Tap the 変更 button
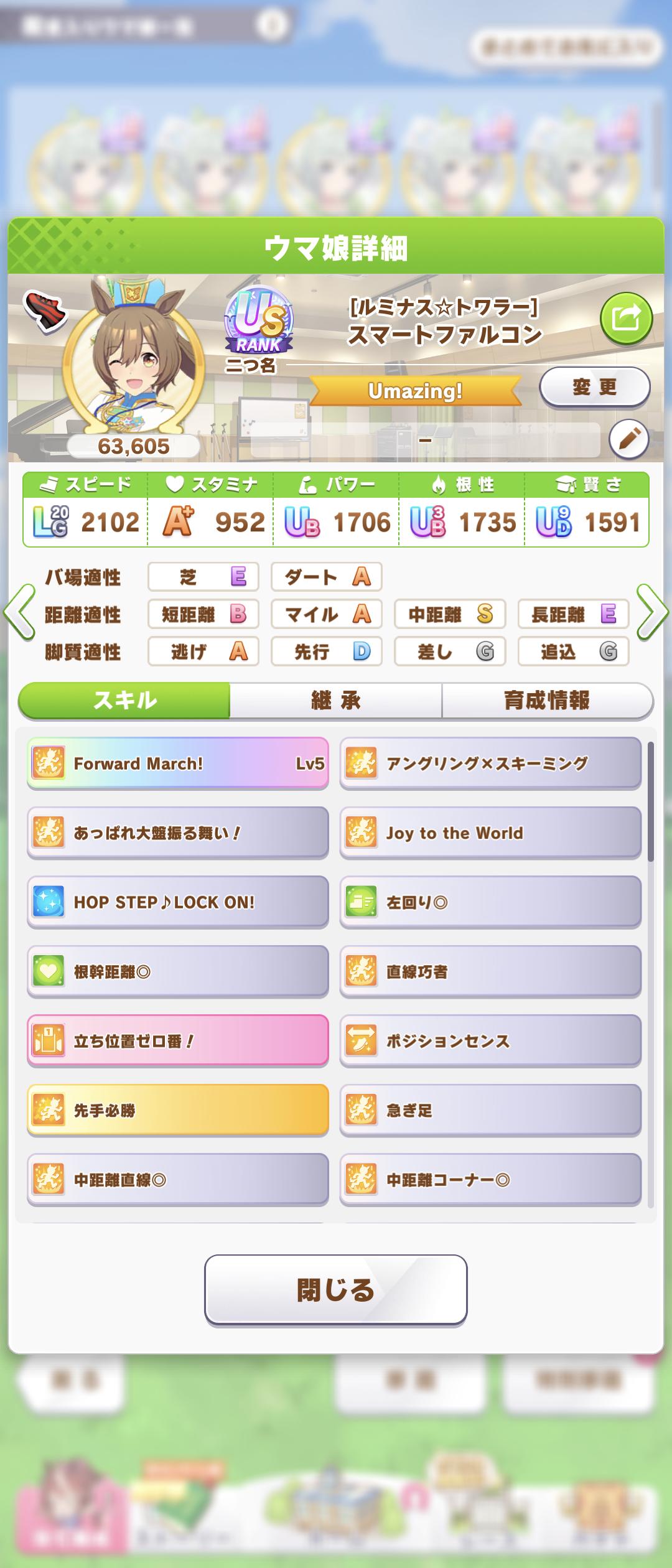This screenshot has height=1568, width=672. click(x=594, y=387)
